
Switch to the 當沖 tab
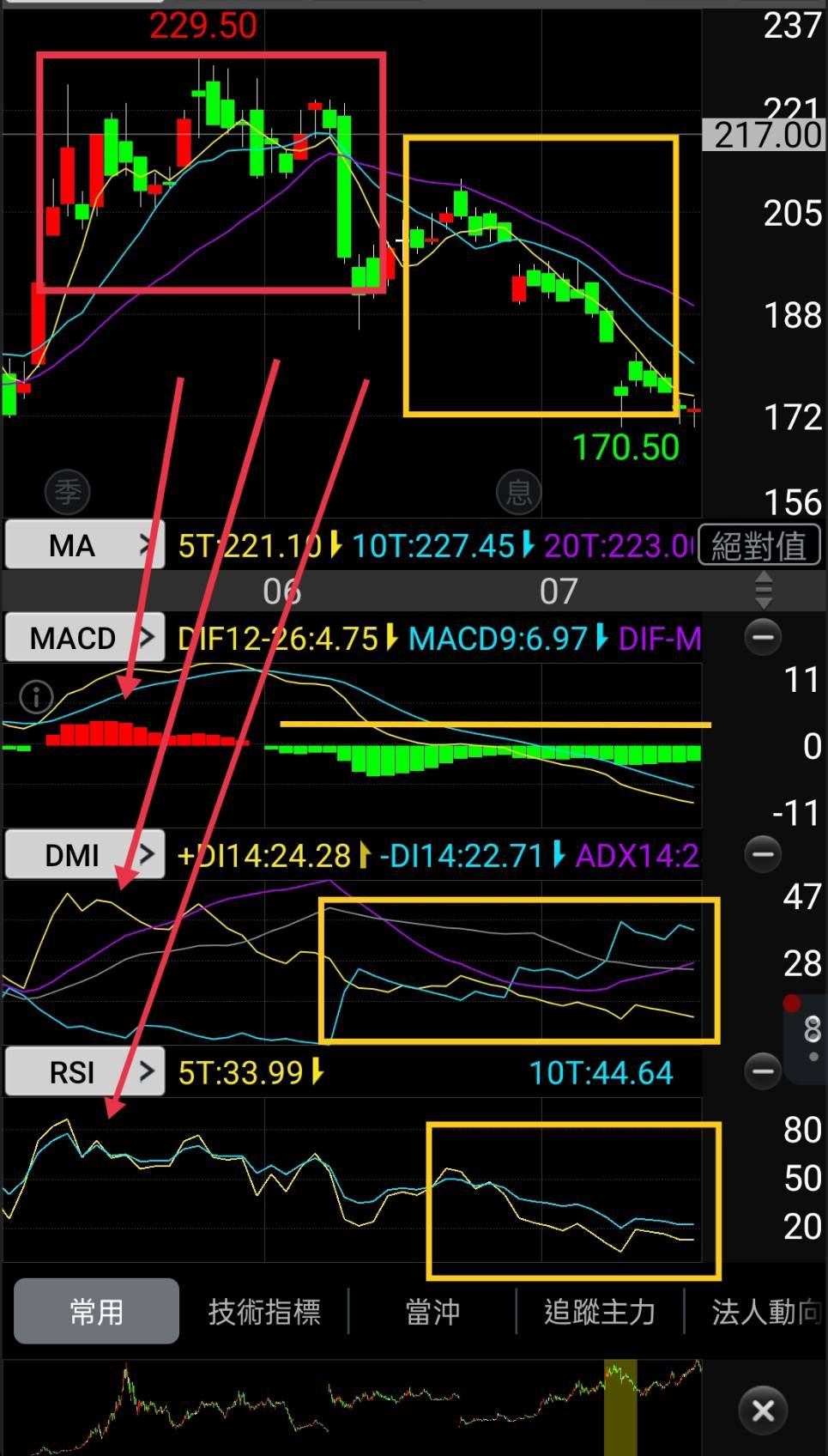coord(432,1311)
